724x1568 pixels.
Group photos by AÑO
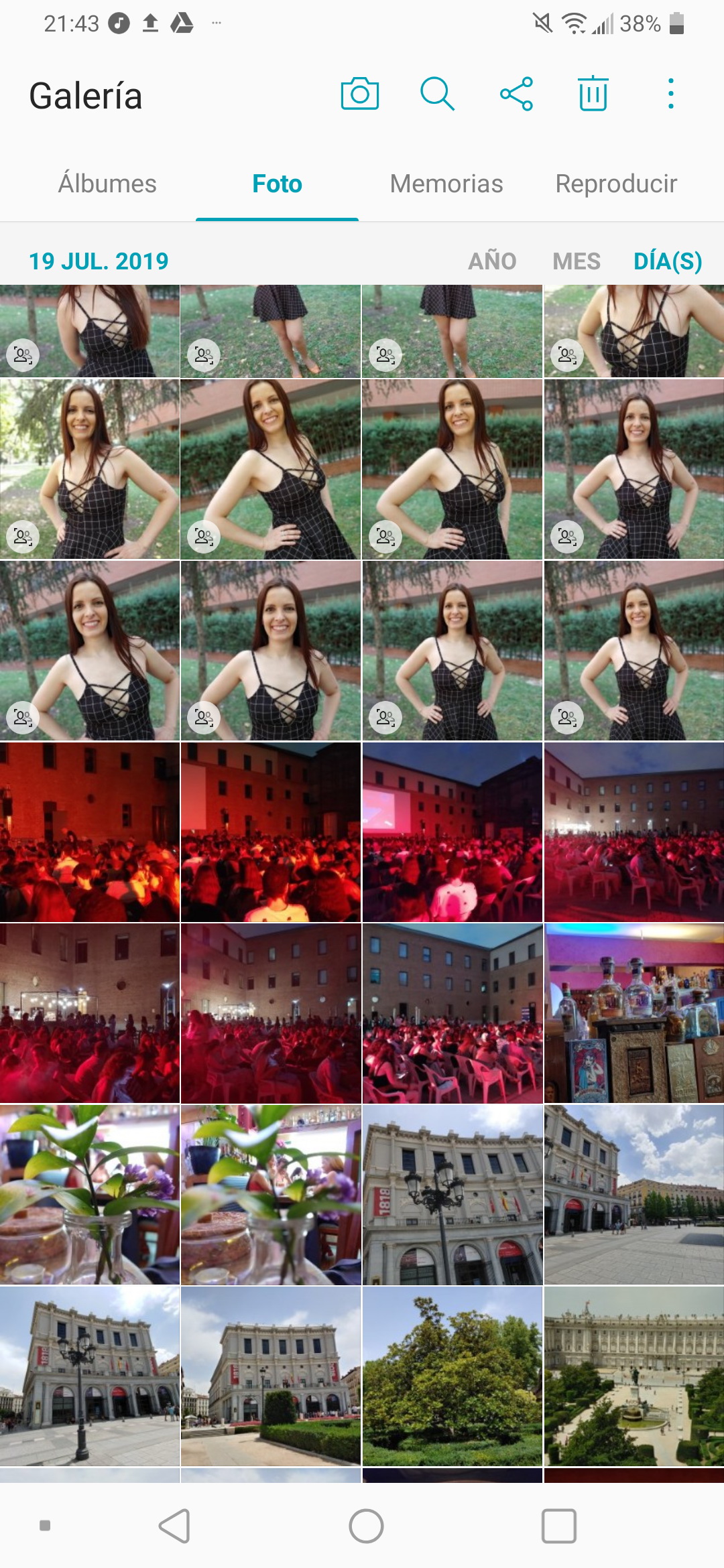pos(492,261)
